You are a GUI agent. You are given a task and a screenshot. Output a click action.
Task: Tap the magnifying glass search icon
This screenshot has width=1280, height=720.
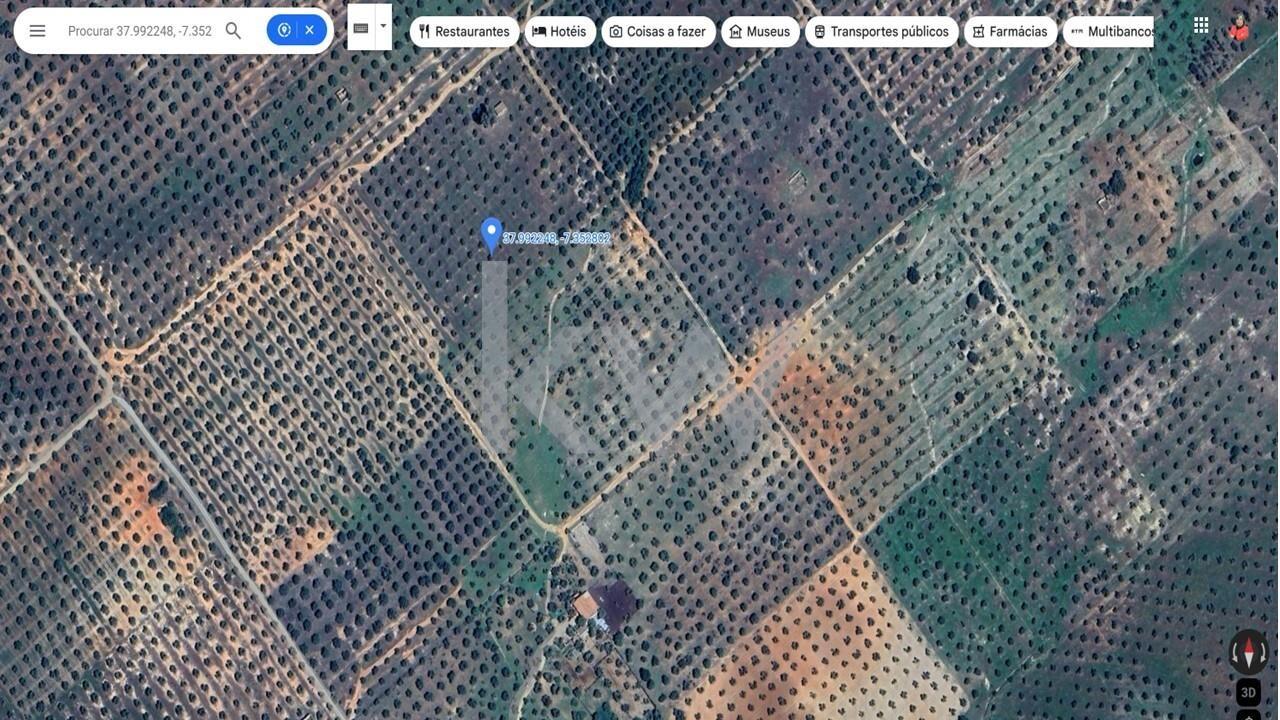point(233,31)
